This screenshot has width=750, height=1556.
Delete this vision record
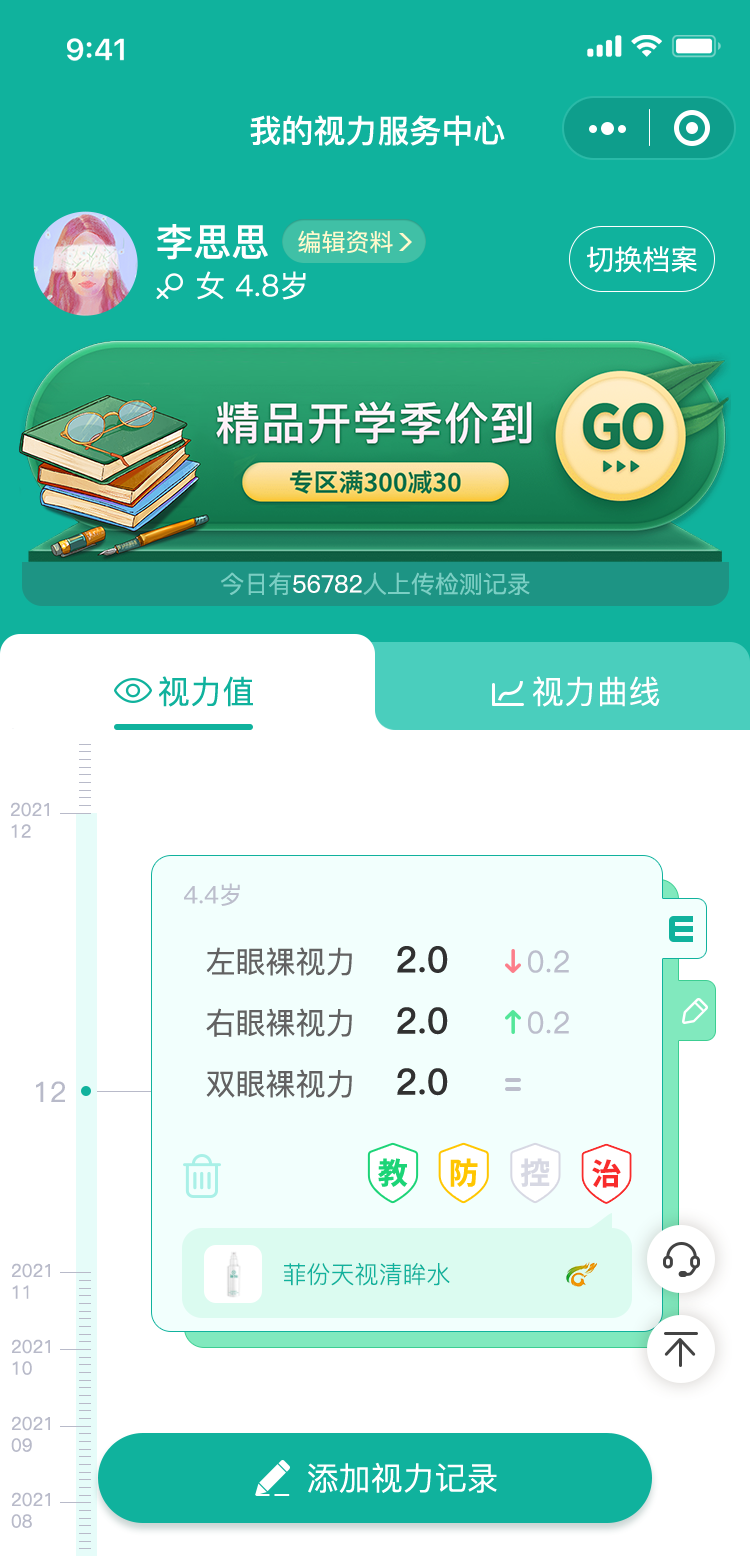click(201, 1175)
